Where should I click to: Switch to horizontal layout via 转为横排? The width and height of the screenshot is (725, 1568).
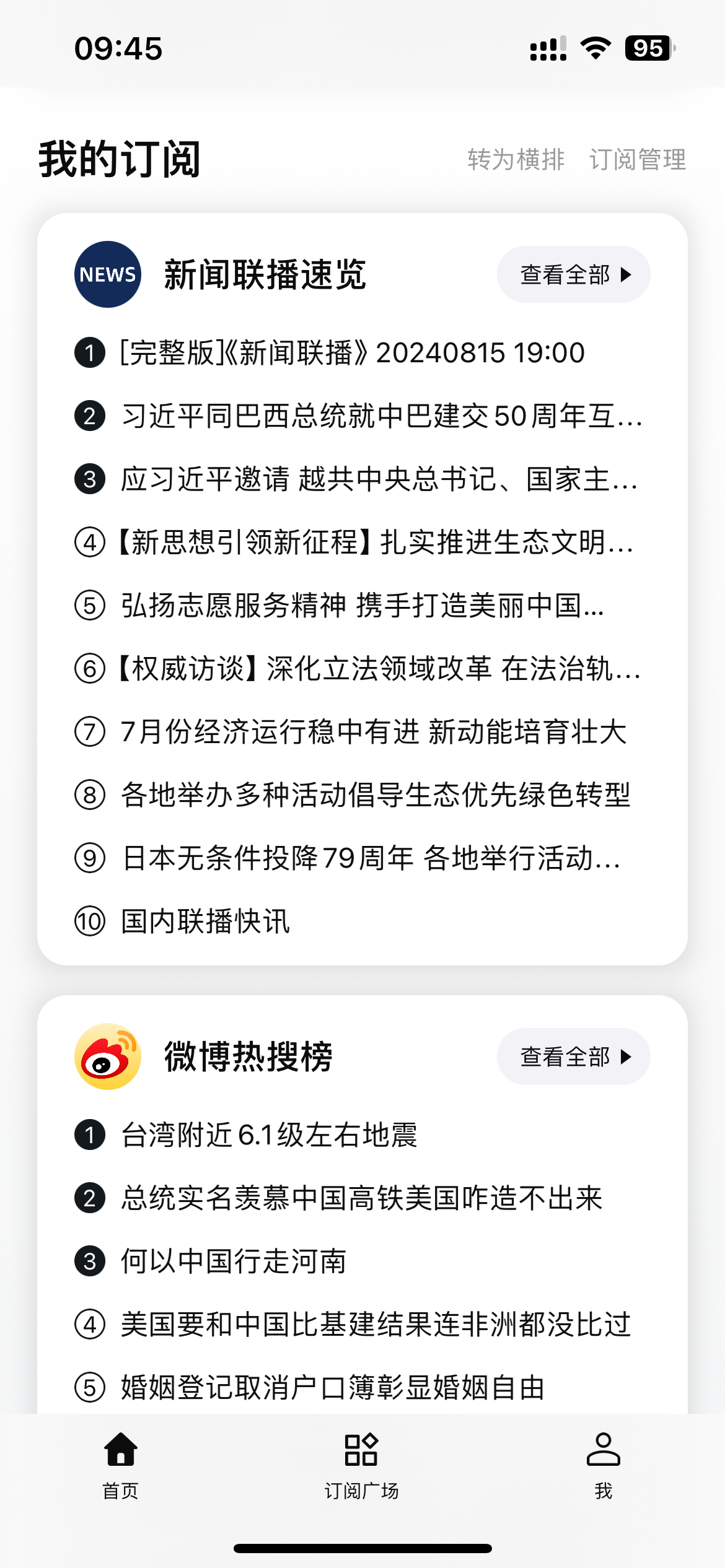[516, 160]
